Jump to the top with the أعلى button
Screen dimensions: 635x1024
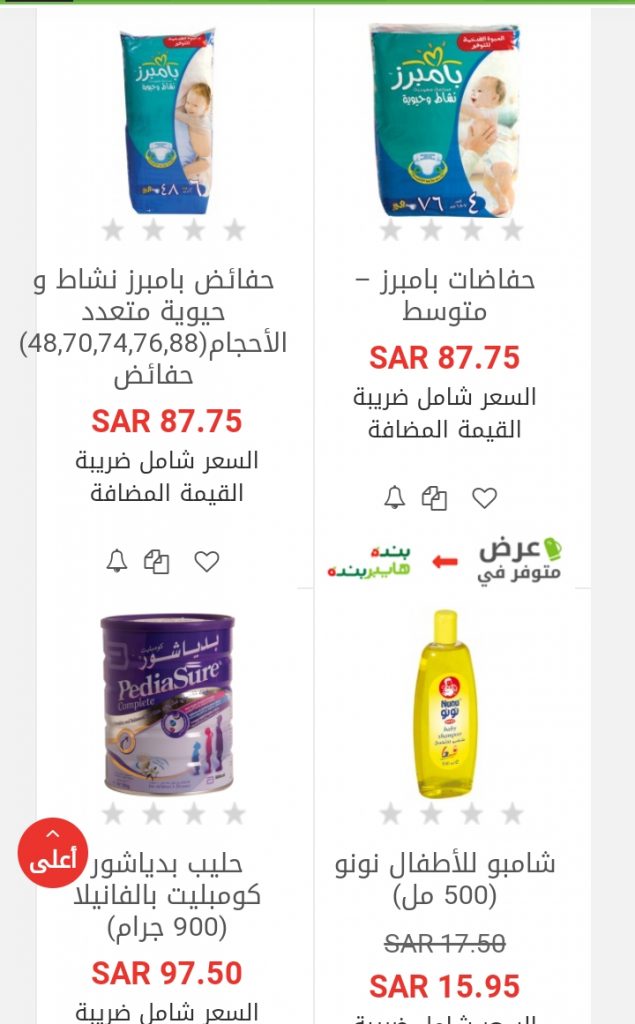pos(53,853)
